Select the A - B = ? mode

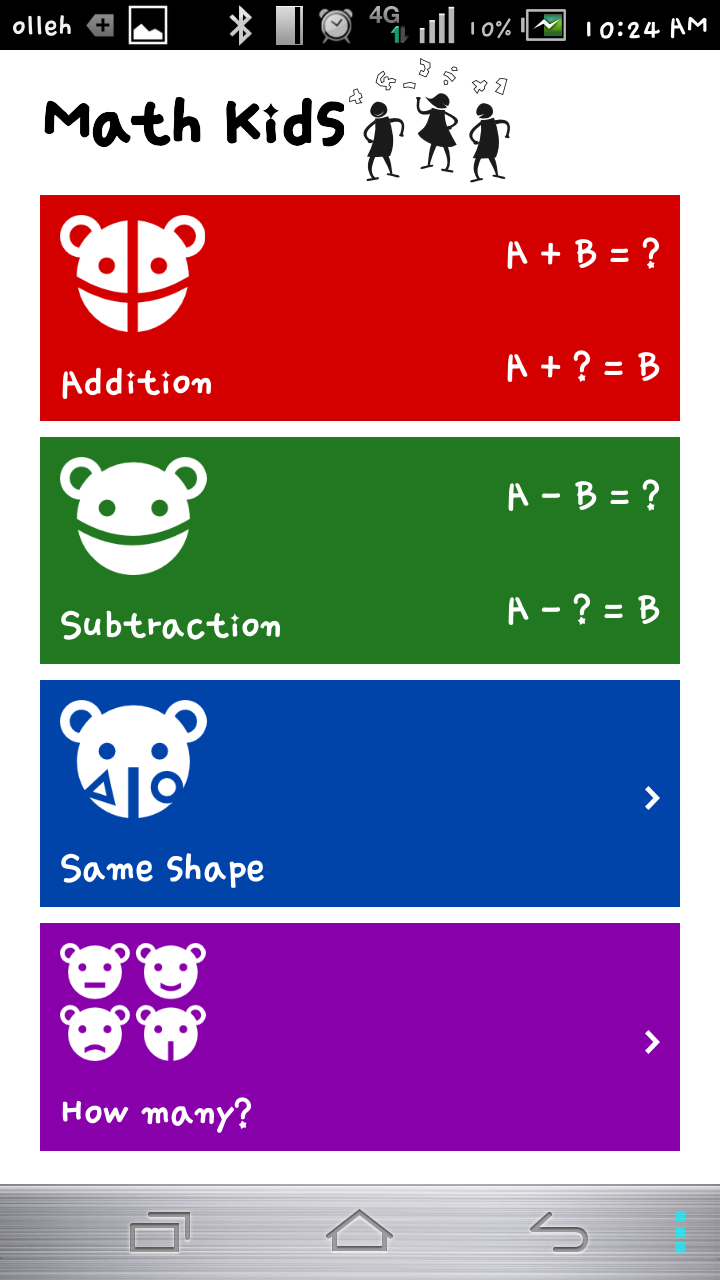581,495
